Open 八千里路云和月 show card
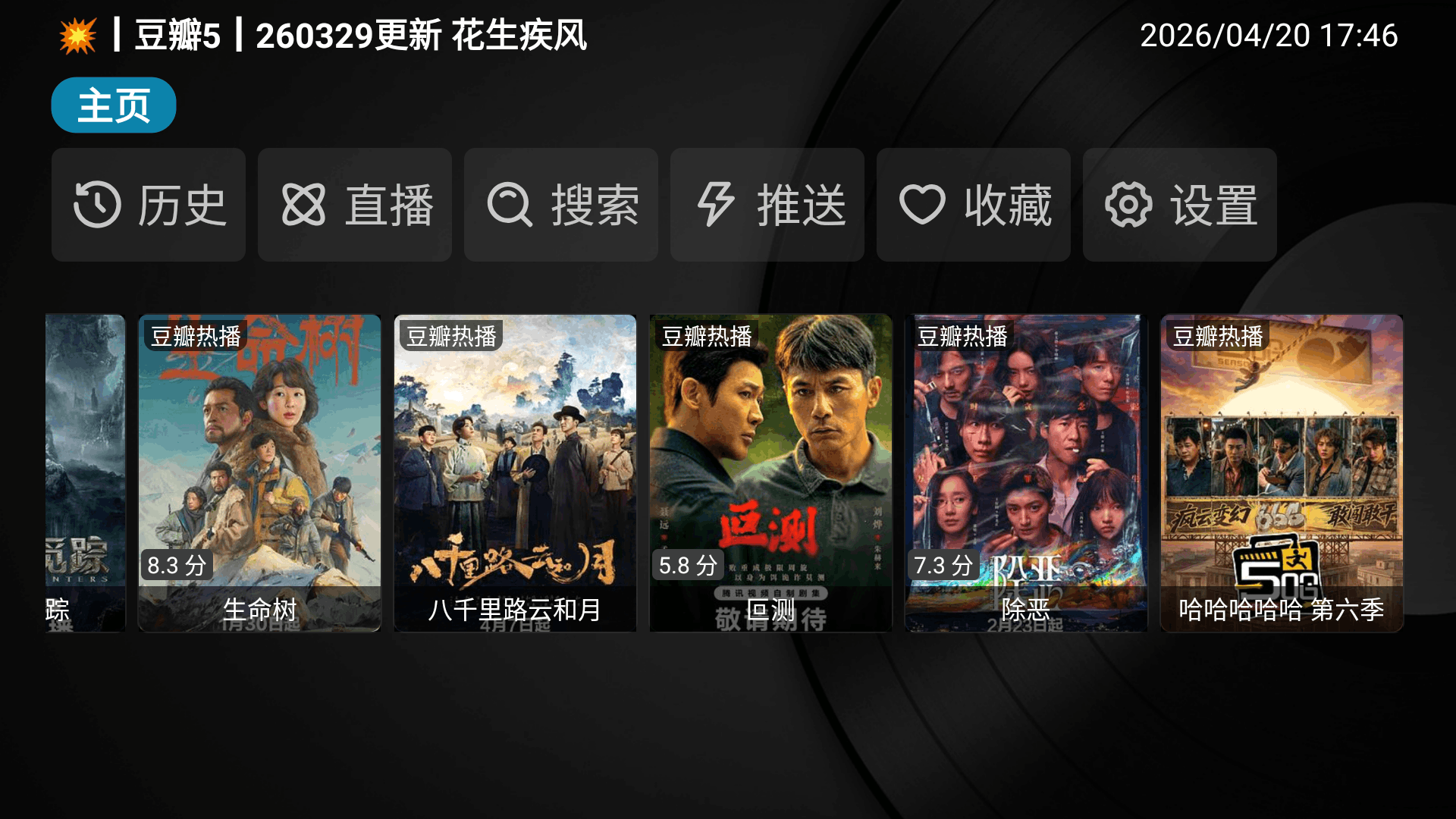Image resolution: width=1456 pixels, height=819 pixels. [515, 472]
